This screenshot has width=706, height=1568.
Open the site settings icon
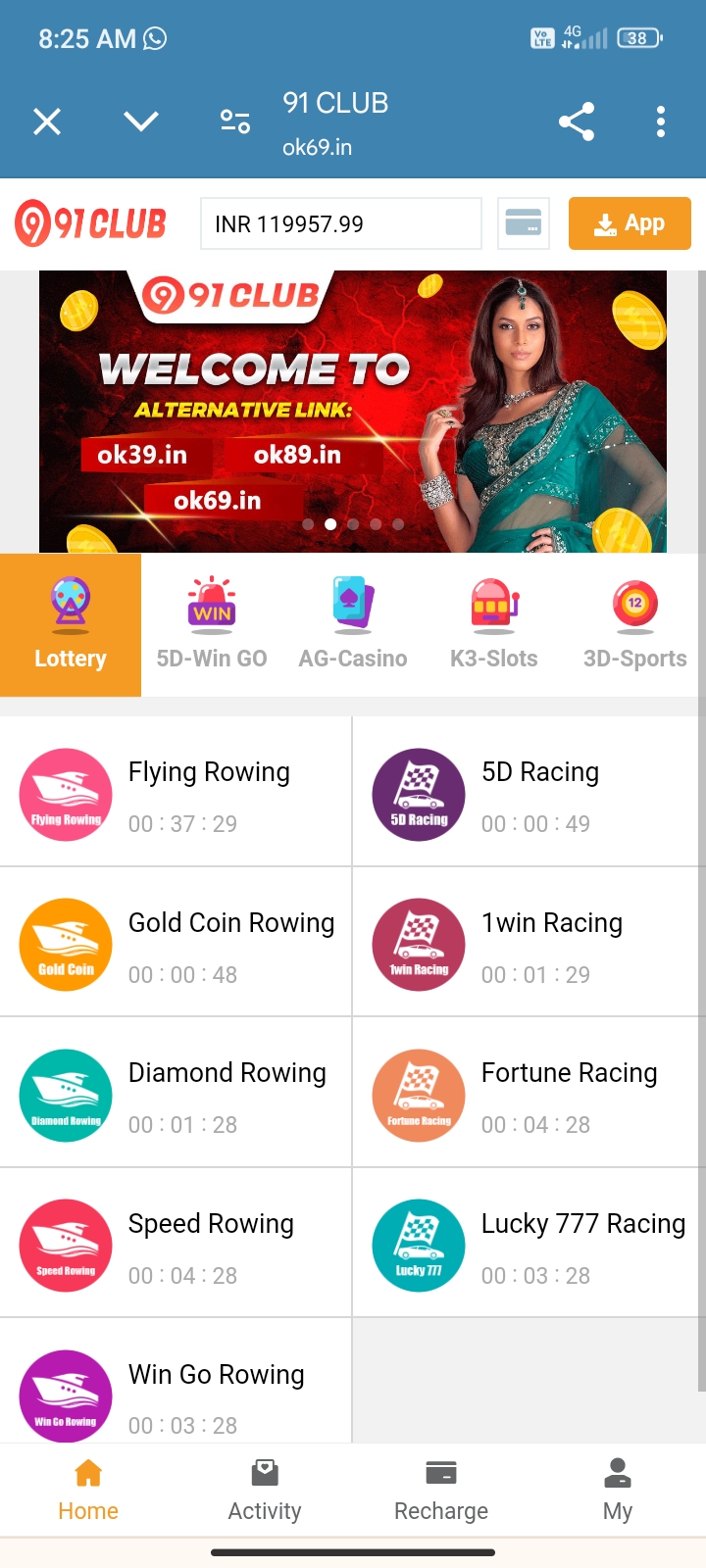(x=235, y=122)
